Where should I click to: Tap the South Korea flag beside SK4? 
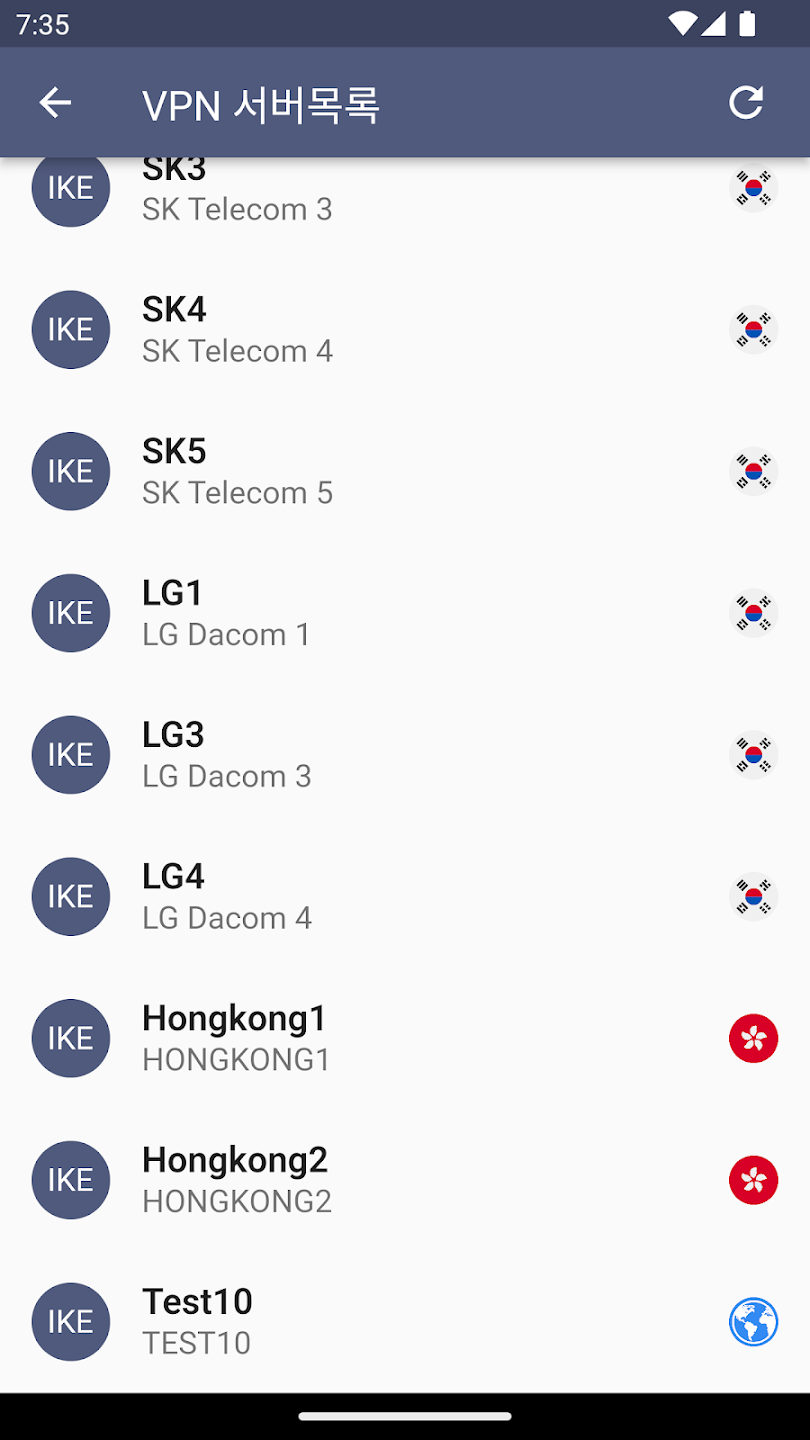[x=753, y=329]
